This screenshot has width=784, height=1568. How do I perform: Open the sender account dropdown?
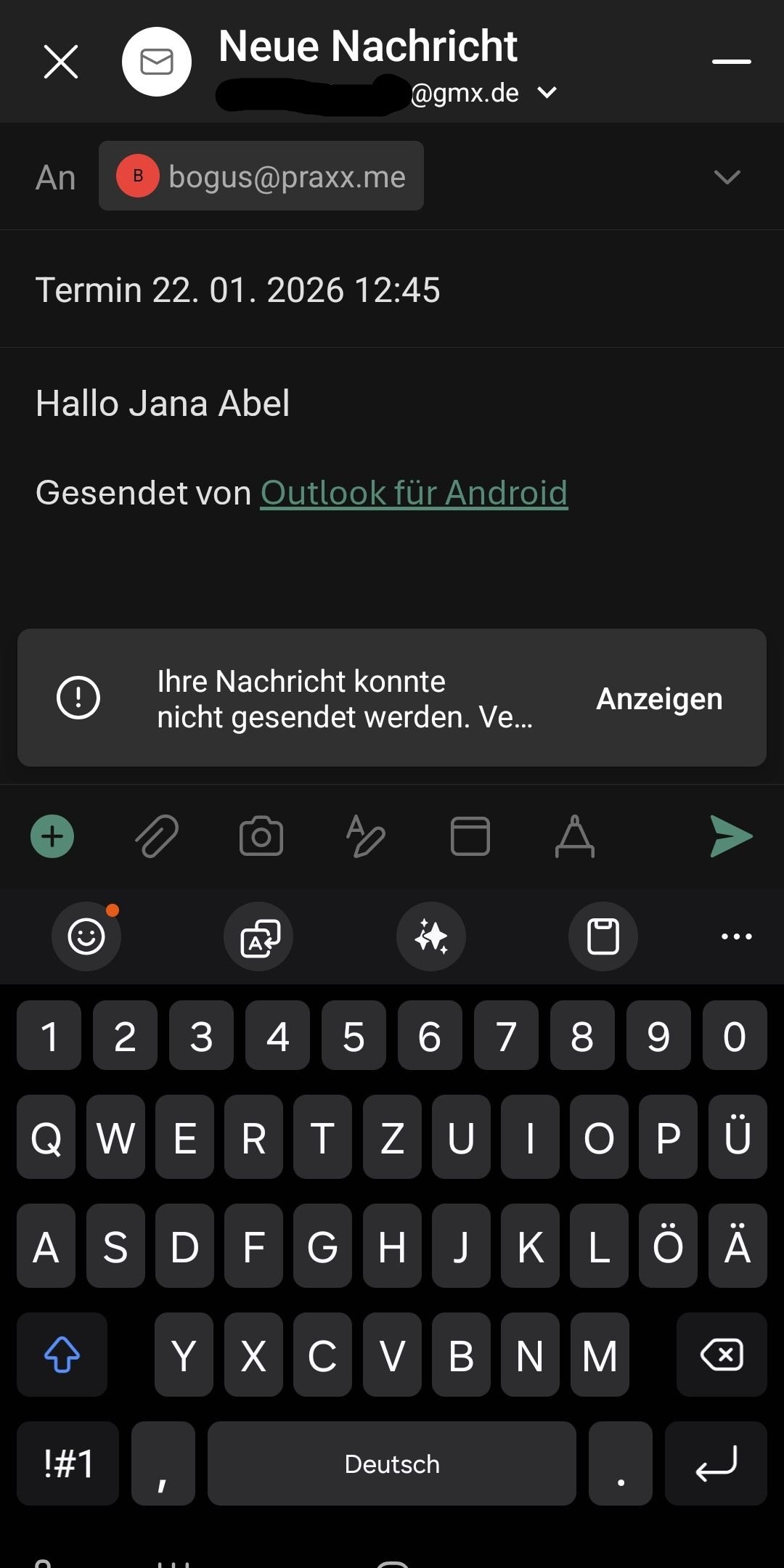[x=547, y=93]
